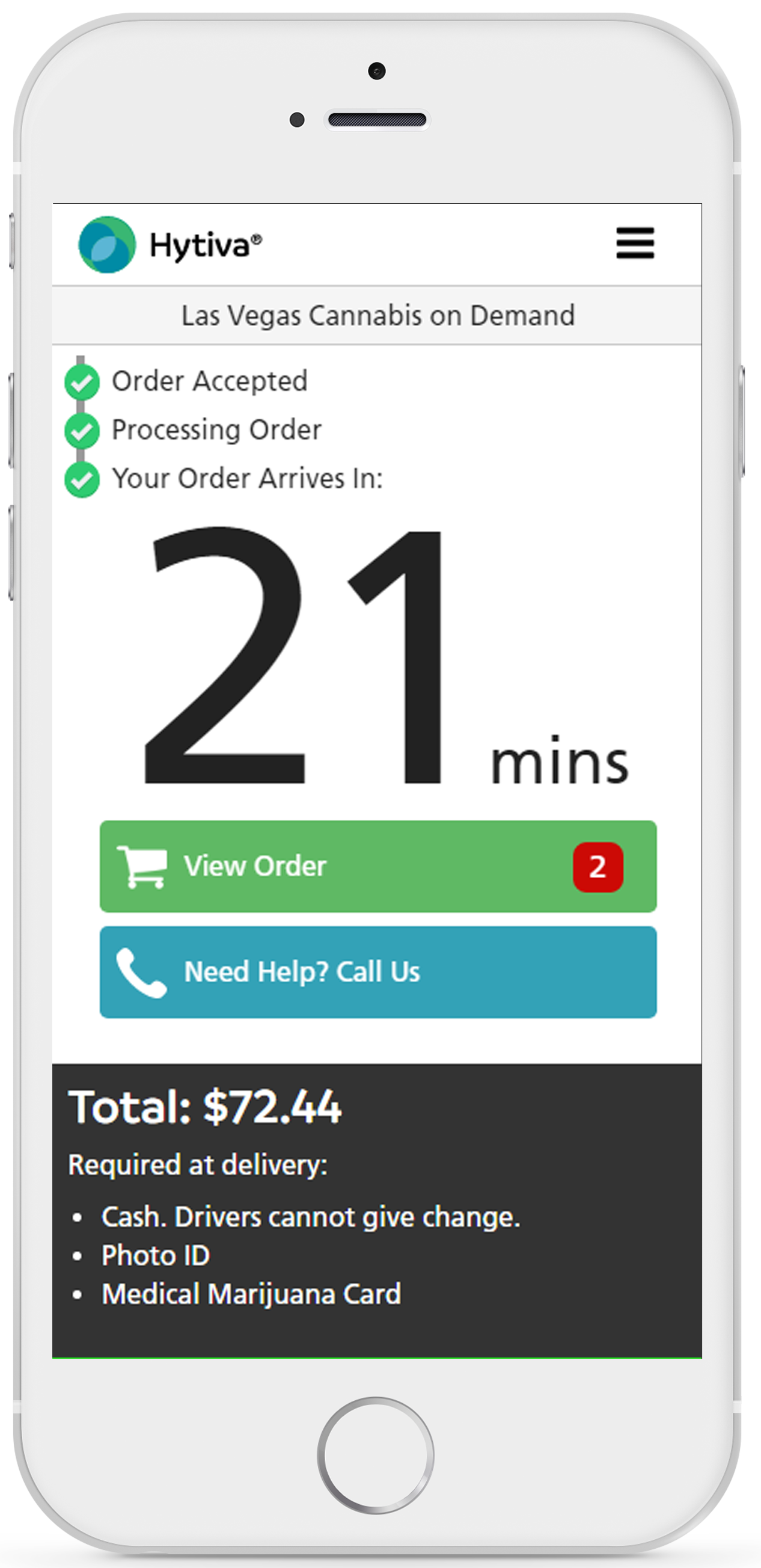Open the hamburger menu
The height and width of the screenshot is (1568, 761).
coord(635,244)
